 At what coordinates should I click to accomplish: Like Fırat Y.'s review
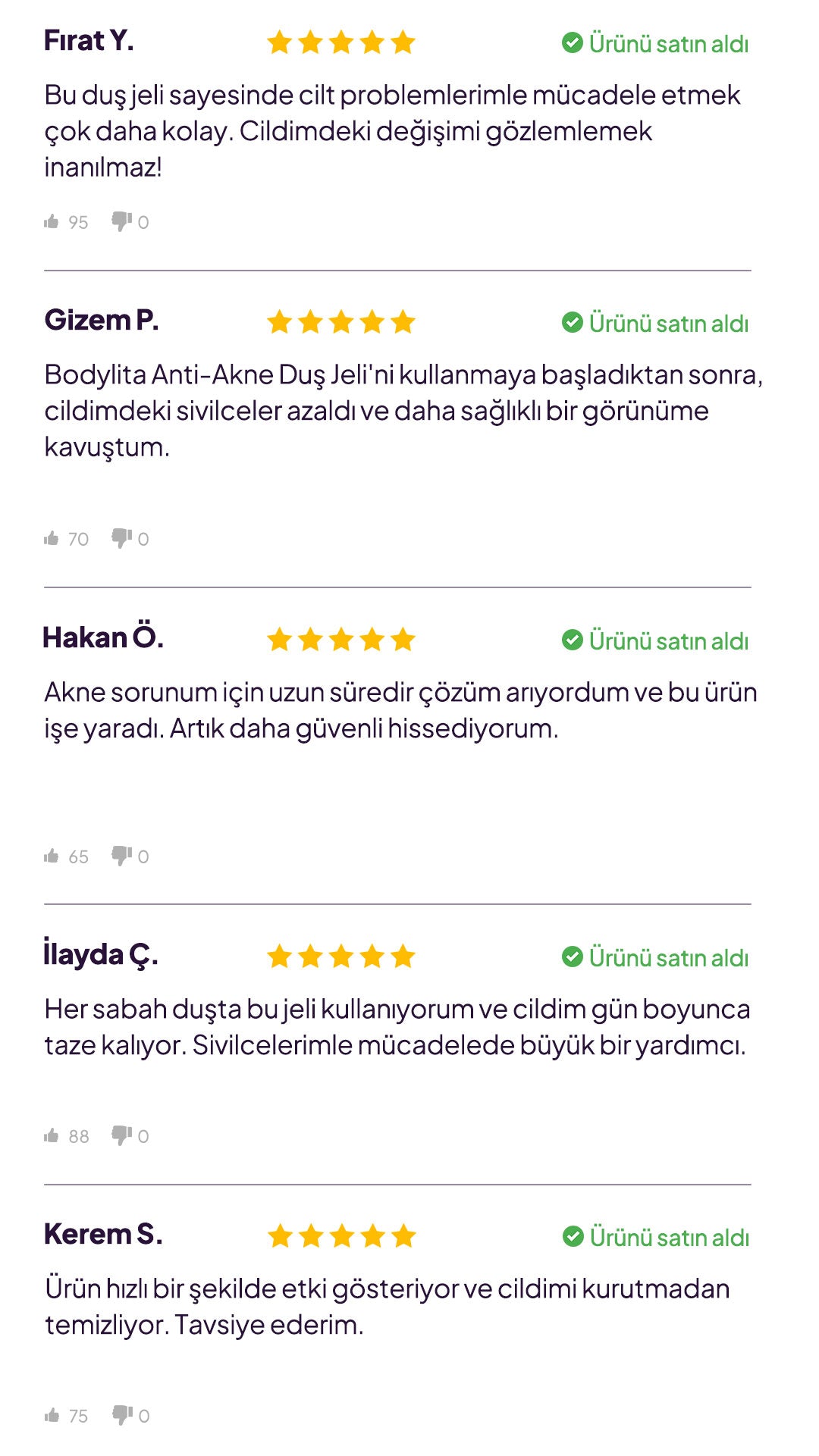click(52, 221)
